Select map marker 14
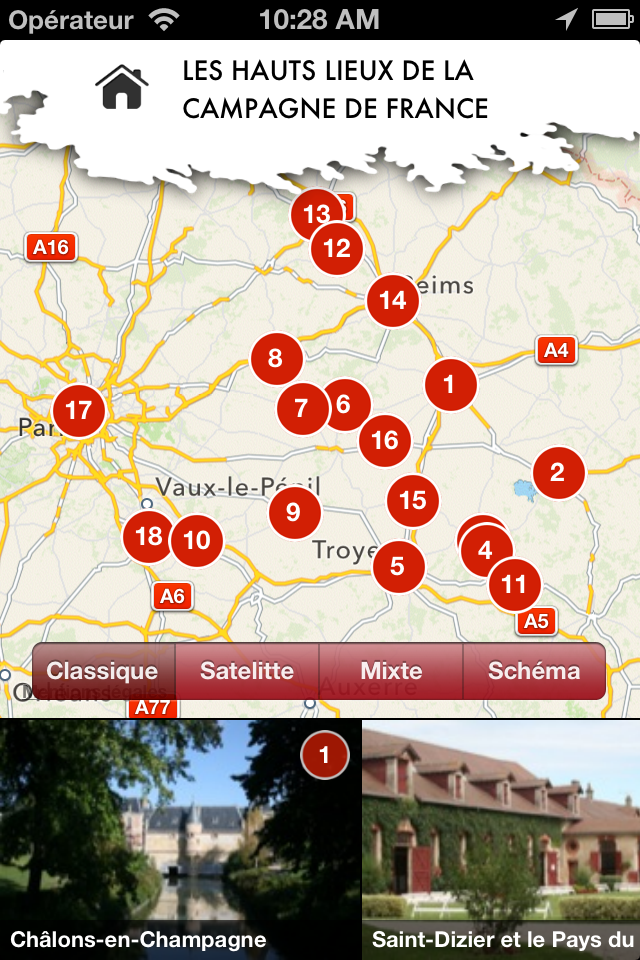This screenshot has height=960, width=640. [393, 300]
